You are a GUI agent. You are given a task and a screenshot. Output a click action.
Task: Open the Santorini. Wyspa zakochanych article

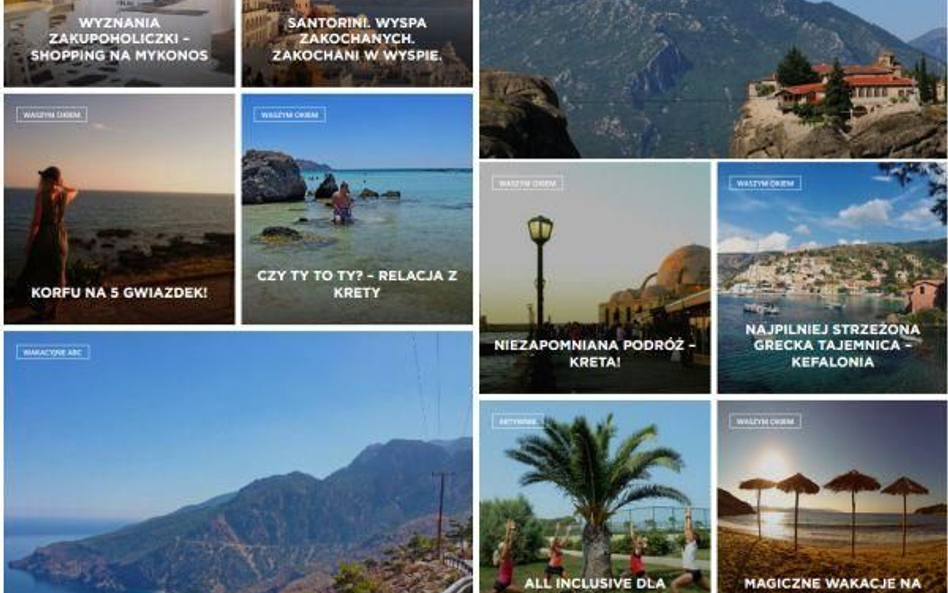(357, 42)
